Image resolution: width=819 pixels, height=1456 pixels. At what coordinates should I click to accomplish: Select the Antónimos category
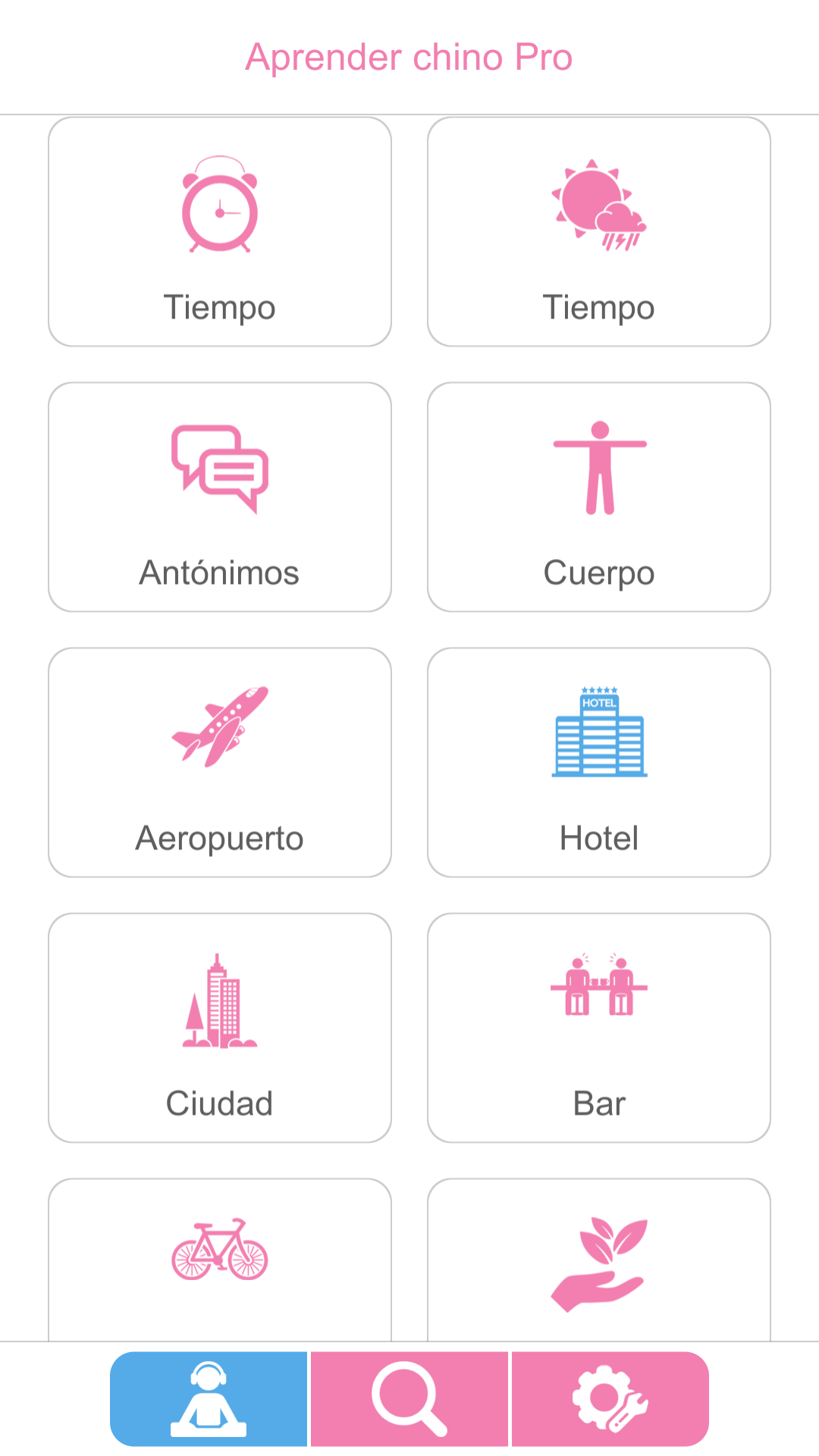coord(220,497)
